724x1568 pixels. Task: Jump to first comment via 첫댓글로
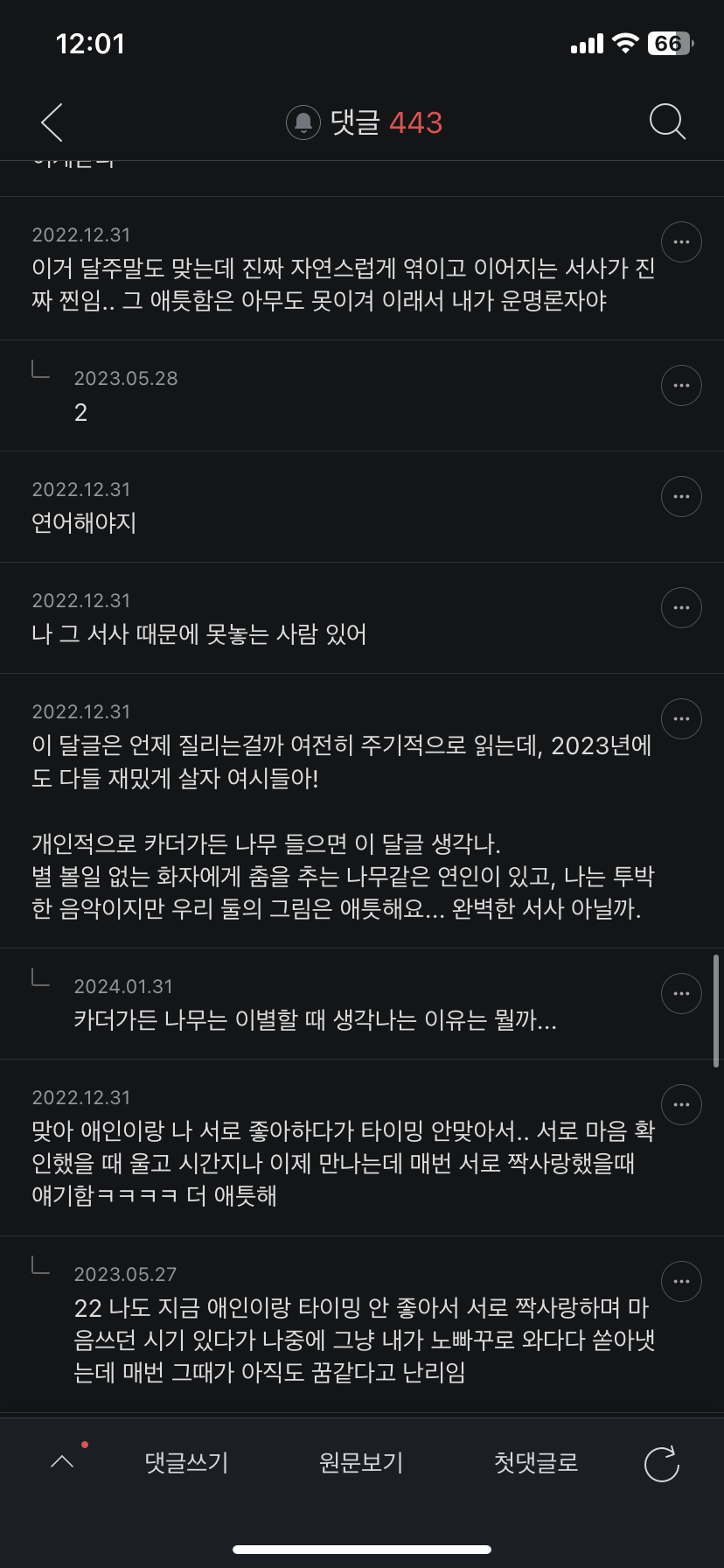coord(536,1462)
